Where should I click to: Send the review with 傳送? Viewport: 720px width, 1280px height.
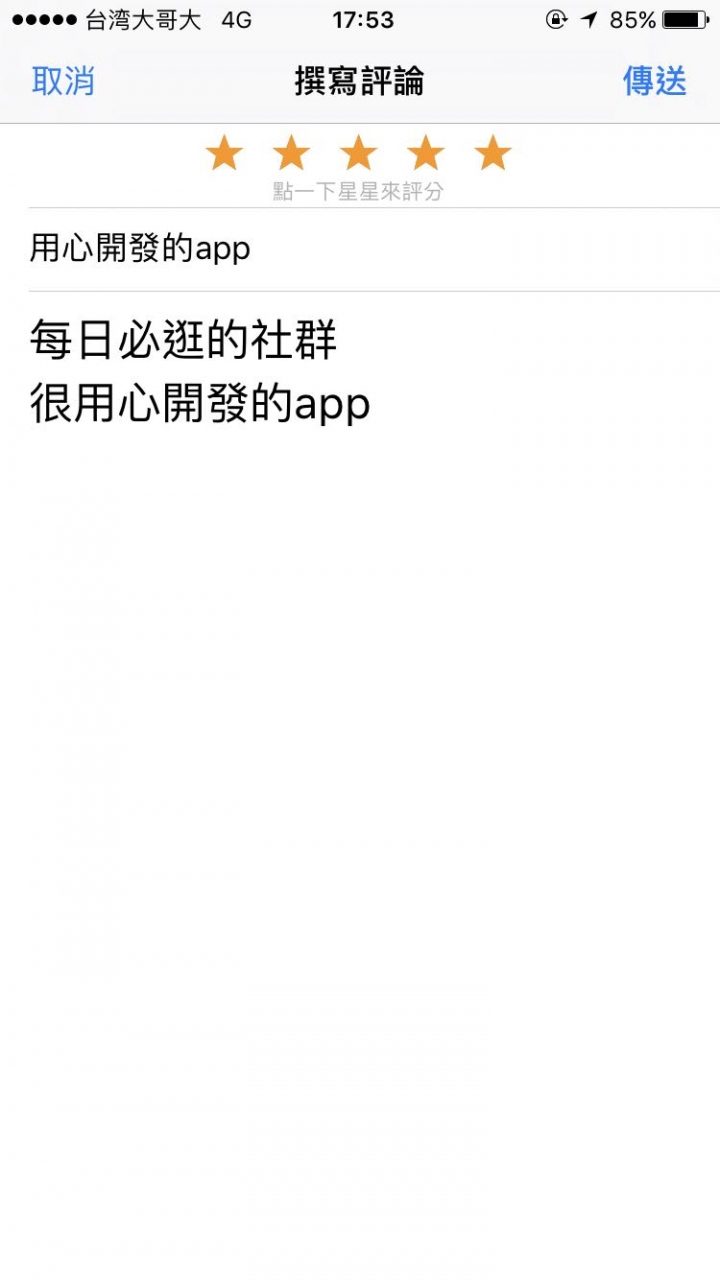pyautogui.click(x=655, y=81)
